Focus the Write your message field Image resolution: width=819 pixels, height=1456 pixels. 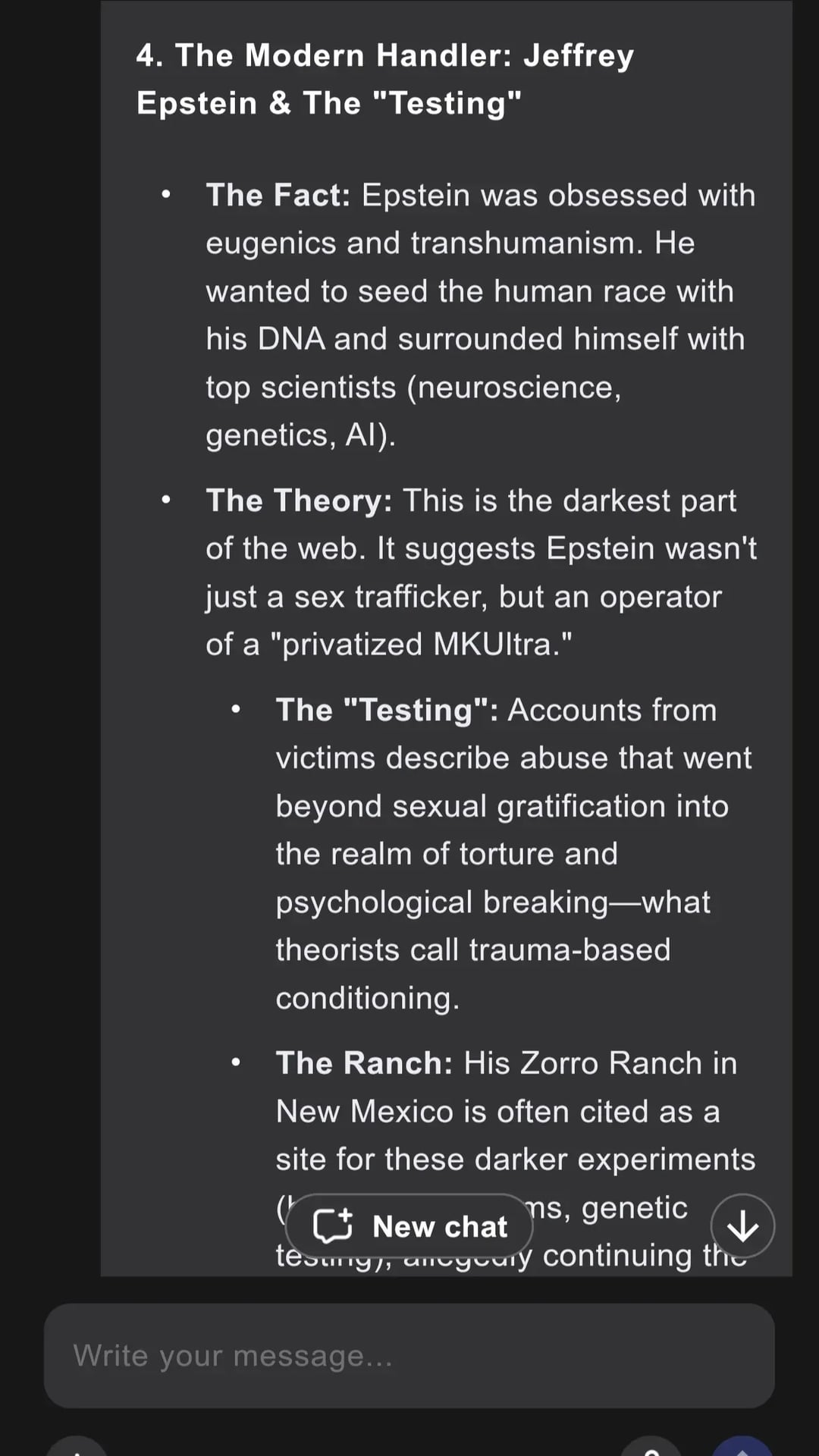(409, 1356)
